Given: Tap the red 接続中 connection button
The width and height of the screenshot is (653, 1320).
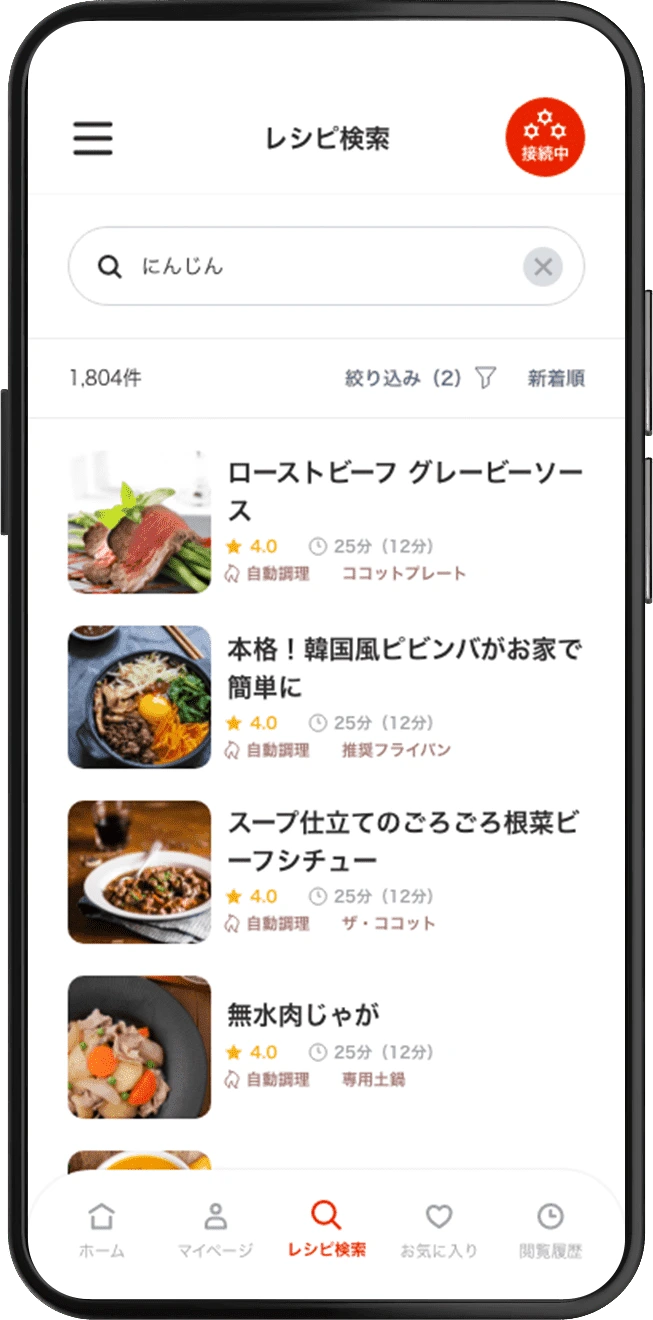Looking at the screenshot, I should [x=544, y=138].
